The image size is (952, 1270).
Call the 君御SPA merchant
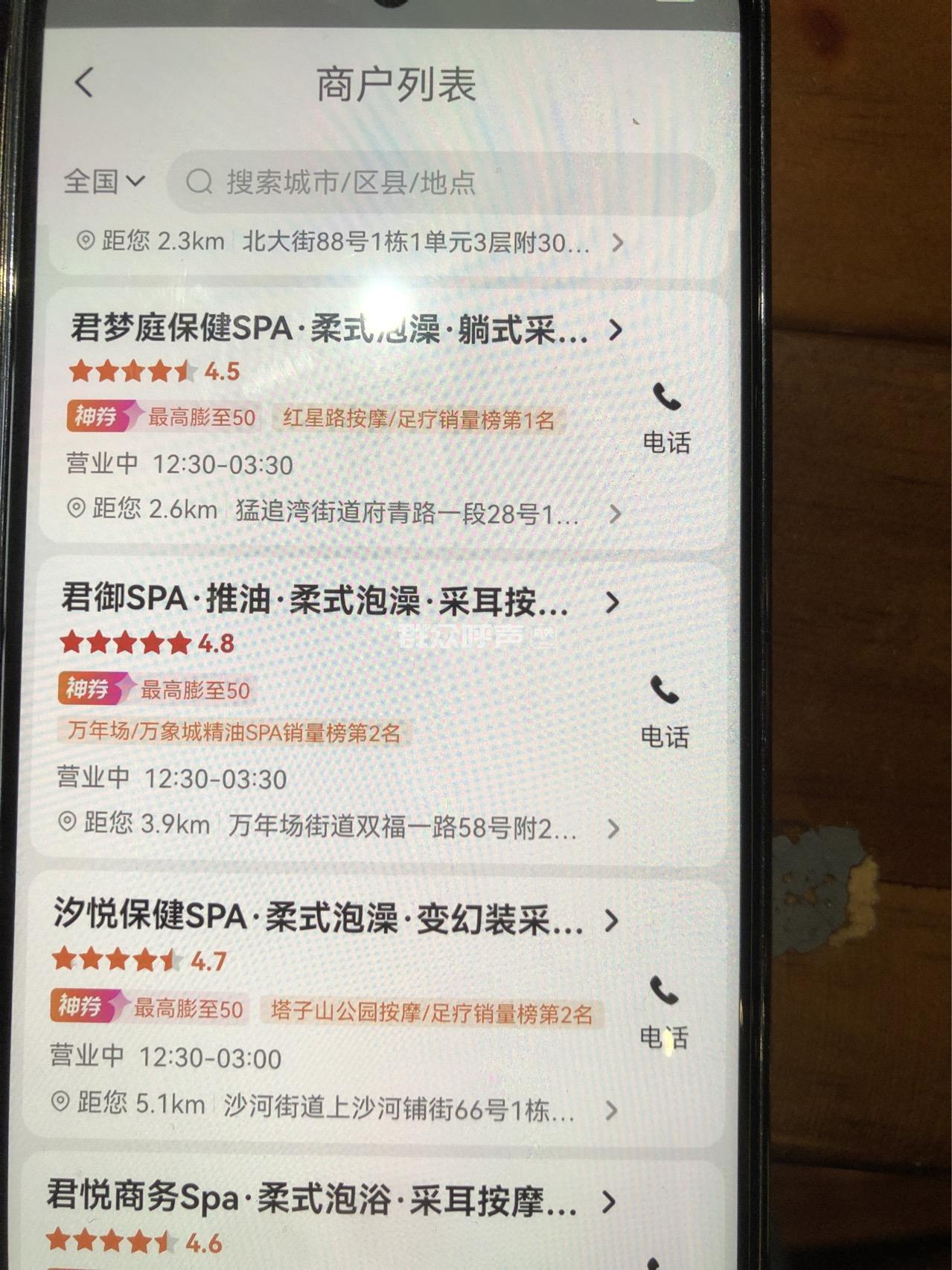[x=665, y=711]
